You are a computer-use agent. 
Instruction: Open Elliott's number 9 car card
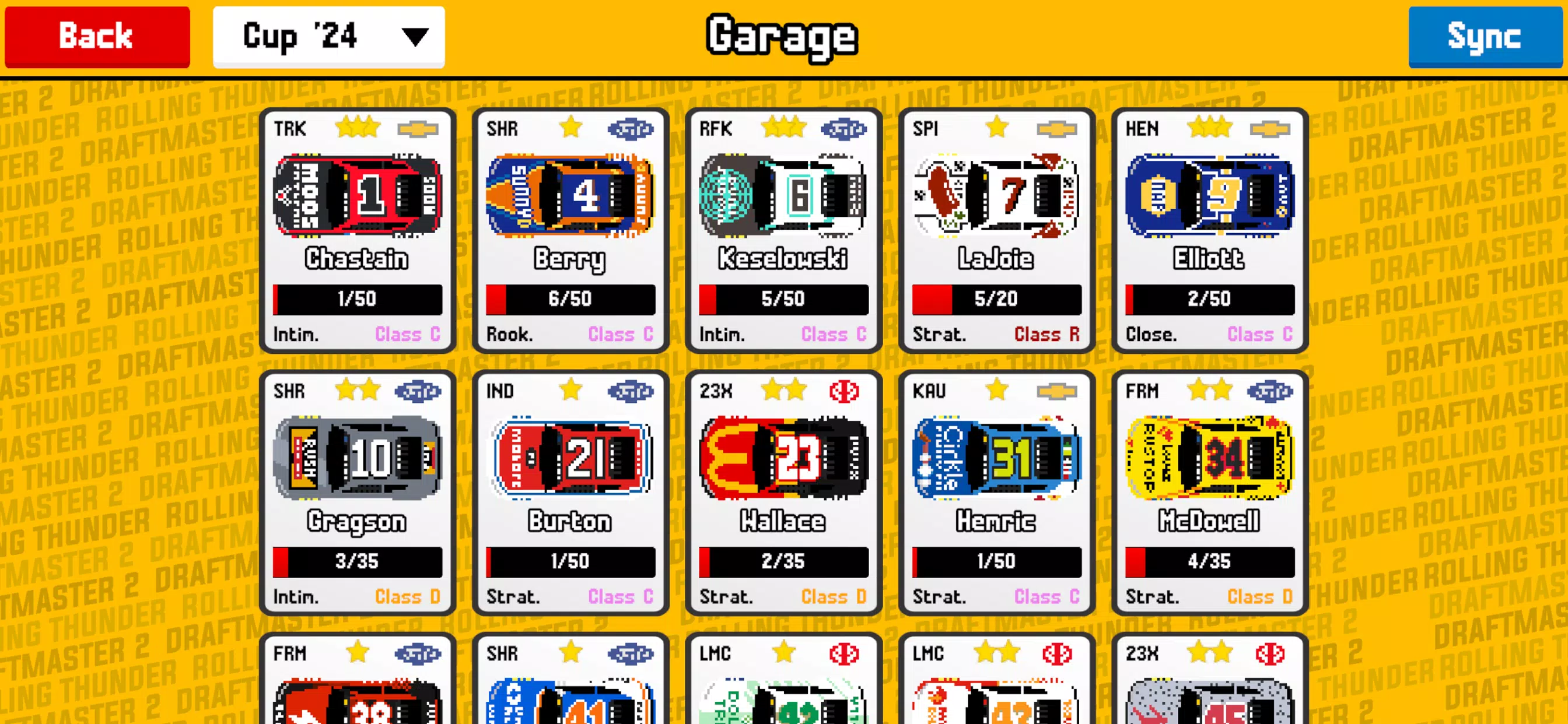[x=1209, y=230]
